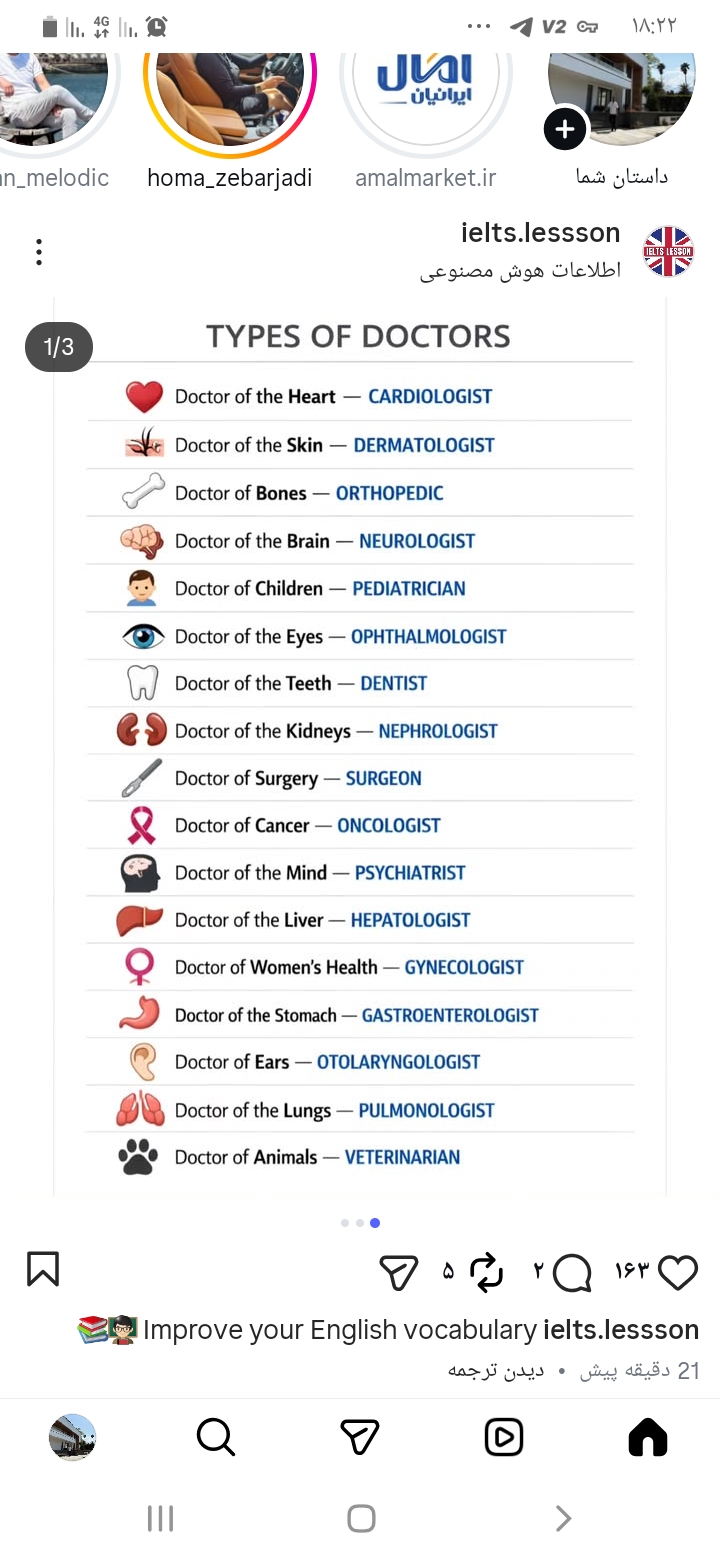Open the comments on this post
This screenshot has height=1560, width=720.
572,1272
